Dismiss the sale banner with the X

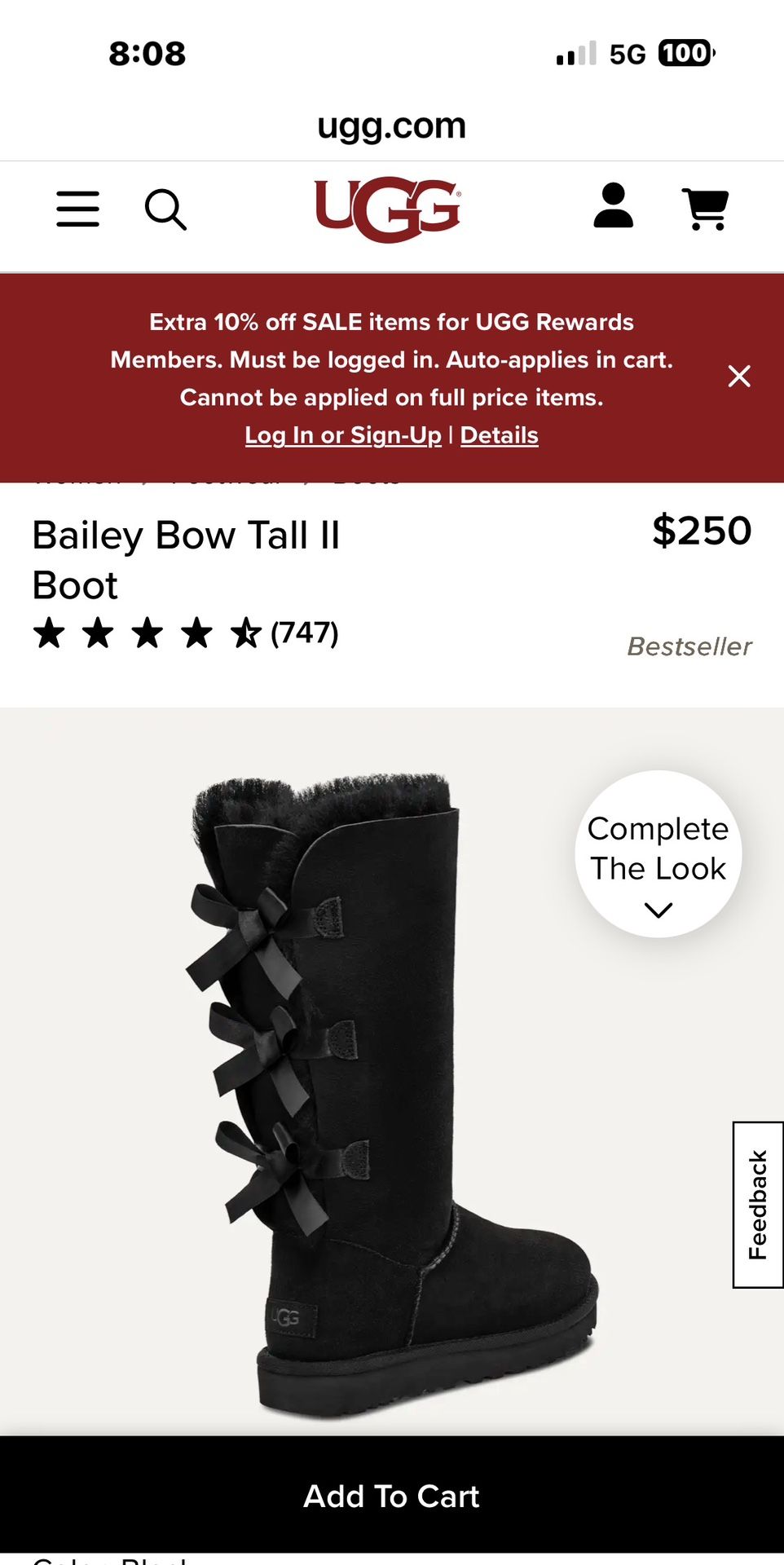pyautogui.click(x=739, y=376)
